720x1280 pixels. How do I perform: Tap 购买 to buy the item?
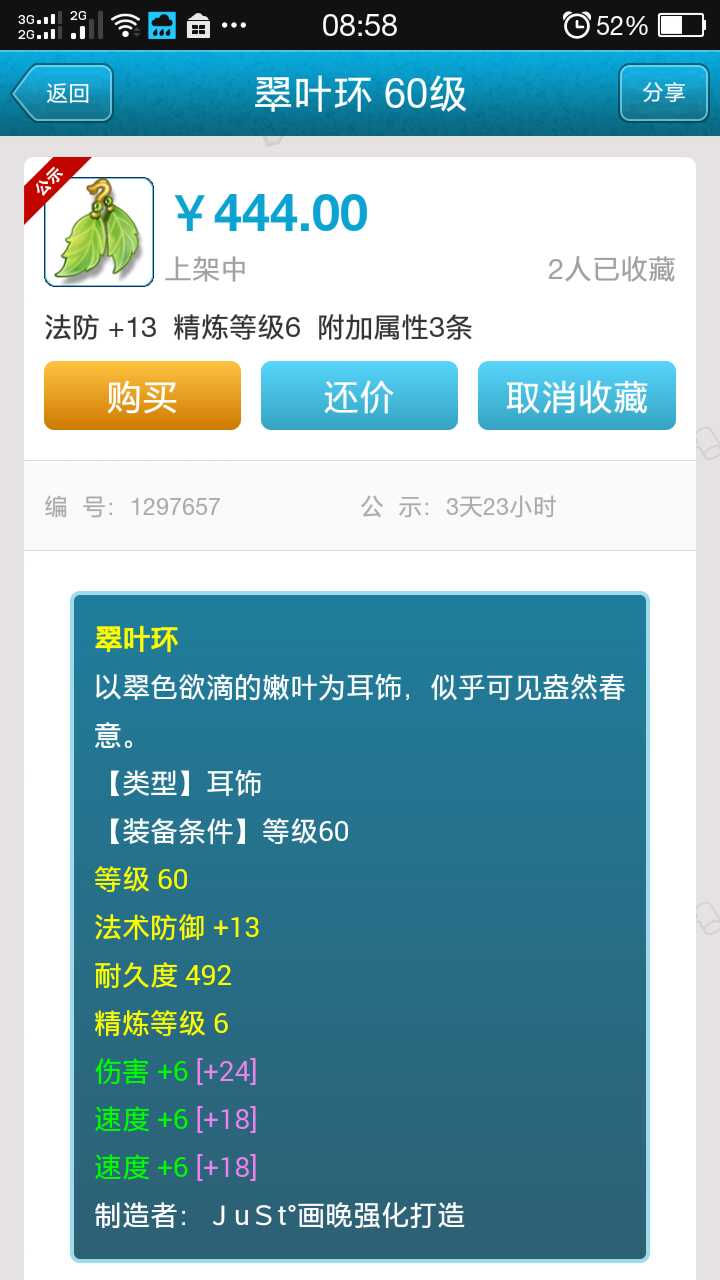coord(142,396)
